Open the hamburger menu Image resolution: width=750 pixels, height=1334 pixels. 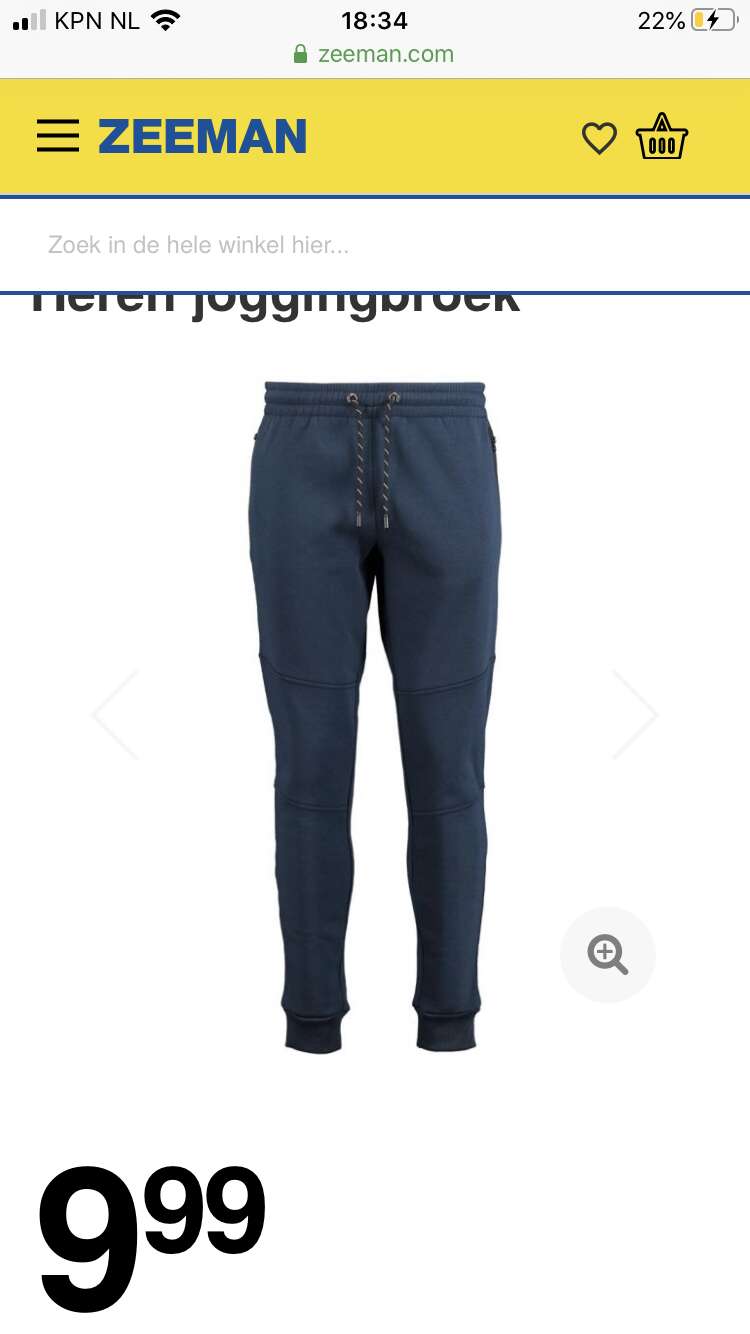58,136
